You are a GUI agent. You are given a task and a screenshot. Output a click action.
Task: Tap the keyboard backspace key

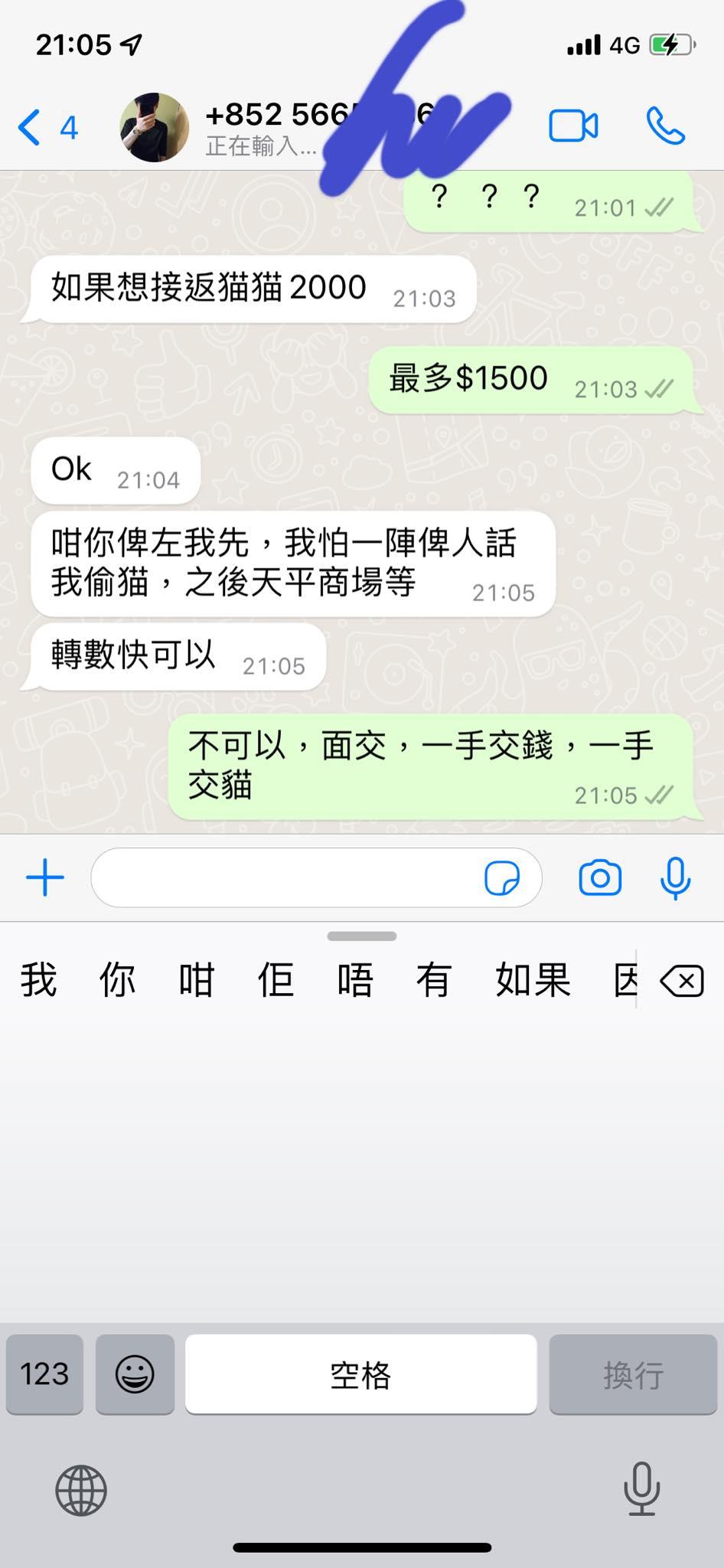point(682,981)
